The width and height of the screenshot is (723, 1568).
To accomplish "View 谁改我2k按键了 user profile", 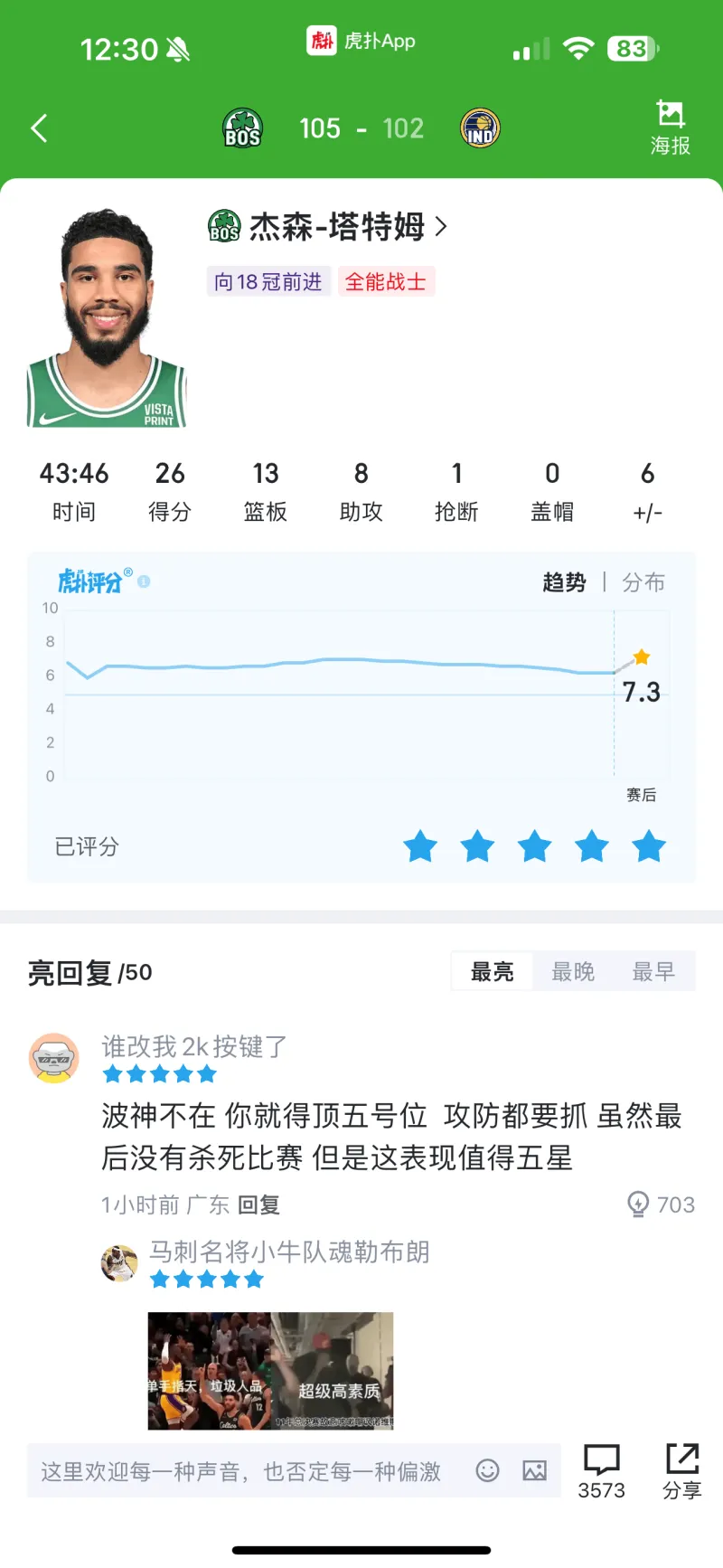I will 54,1057.
